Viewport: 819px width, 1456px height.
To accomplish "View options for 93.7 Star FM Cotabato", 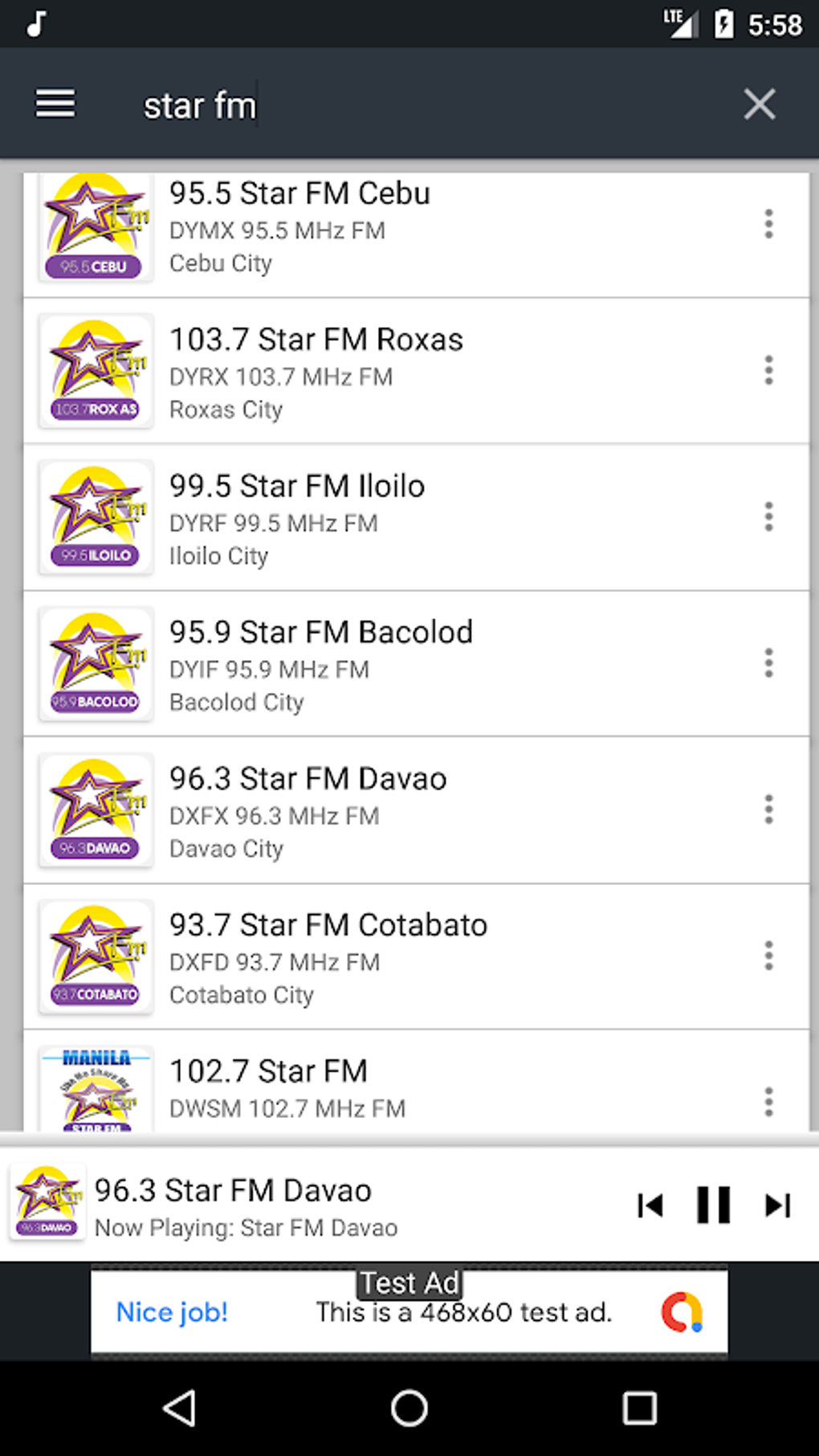I will tap(768, 956).
